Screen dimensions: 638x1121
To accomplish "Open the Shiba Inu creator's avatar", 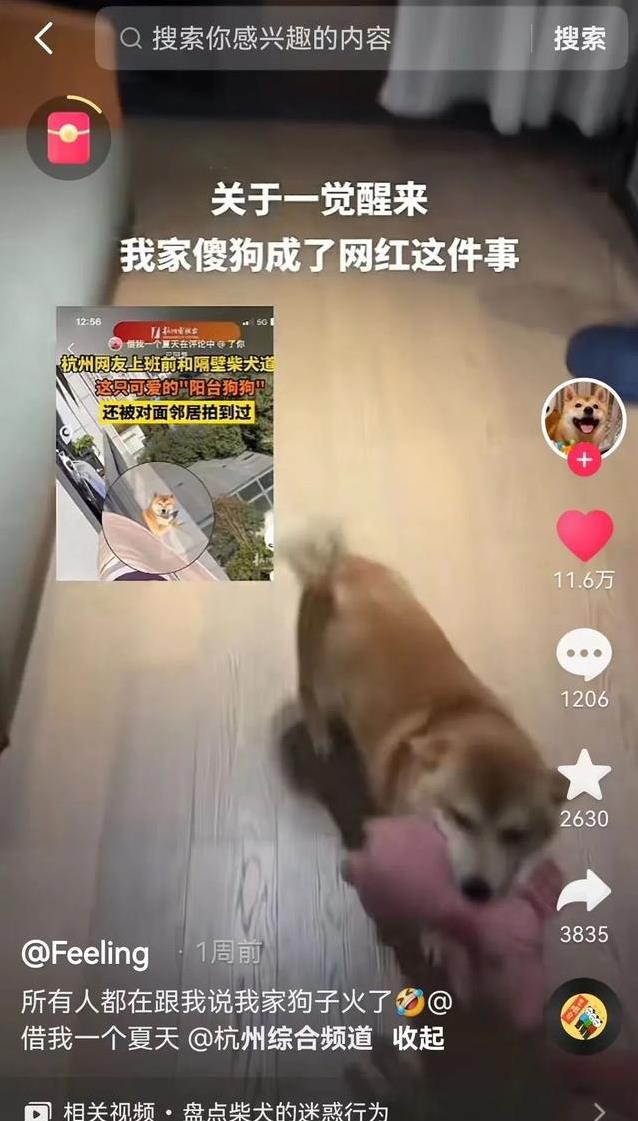I will click(x=583, y=416).
